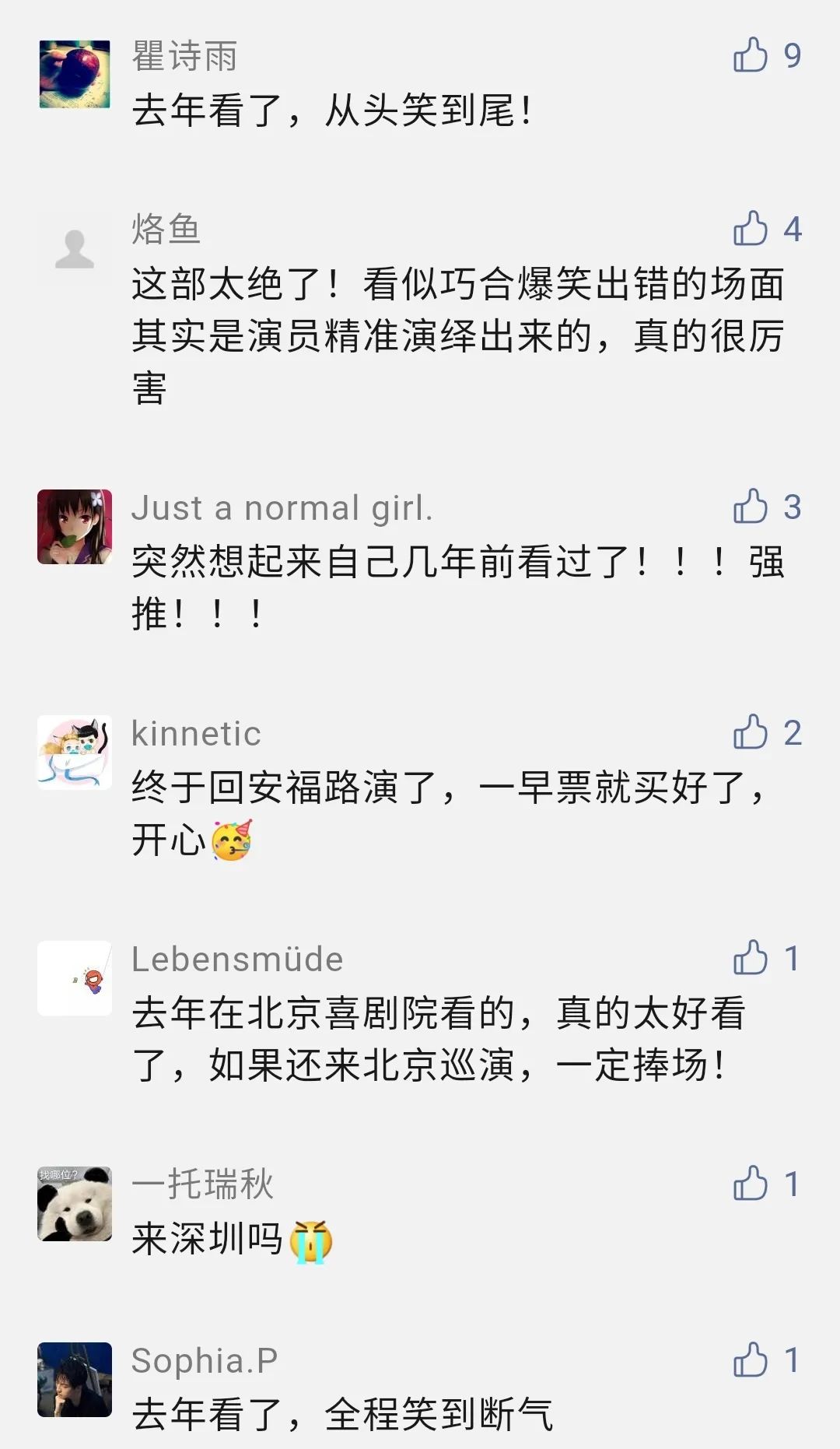Like 一托瑞秋's comment asking about 深圳

tap(751, 1184)
